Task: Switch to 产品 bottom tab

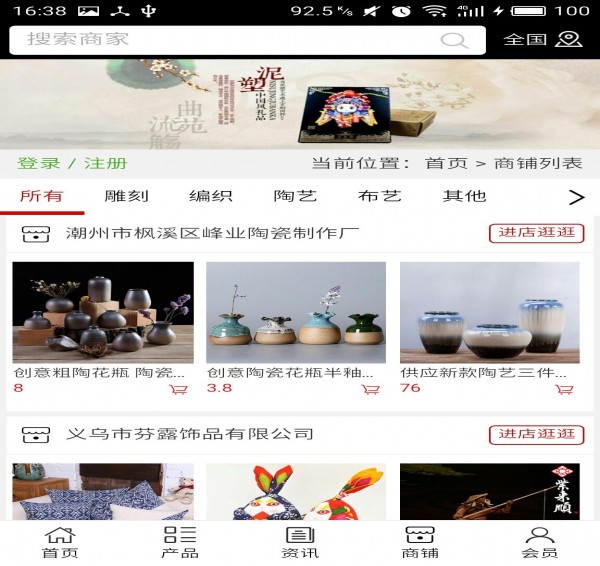Action: (x=180, y=542)
